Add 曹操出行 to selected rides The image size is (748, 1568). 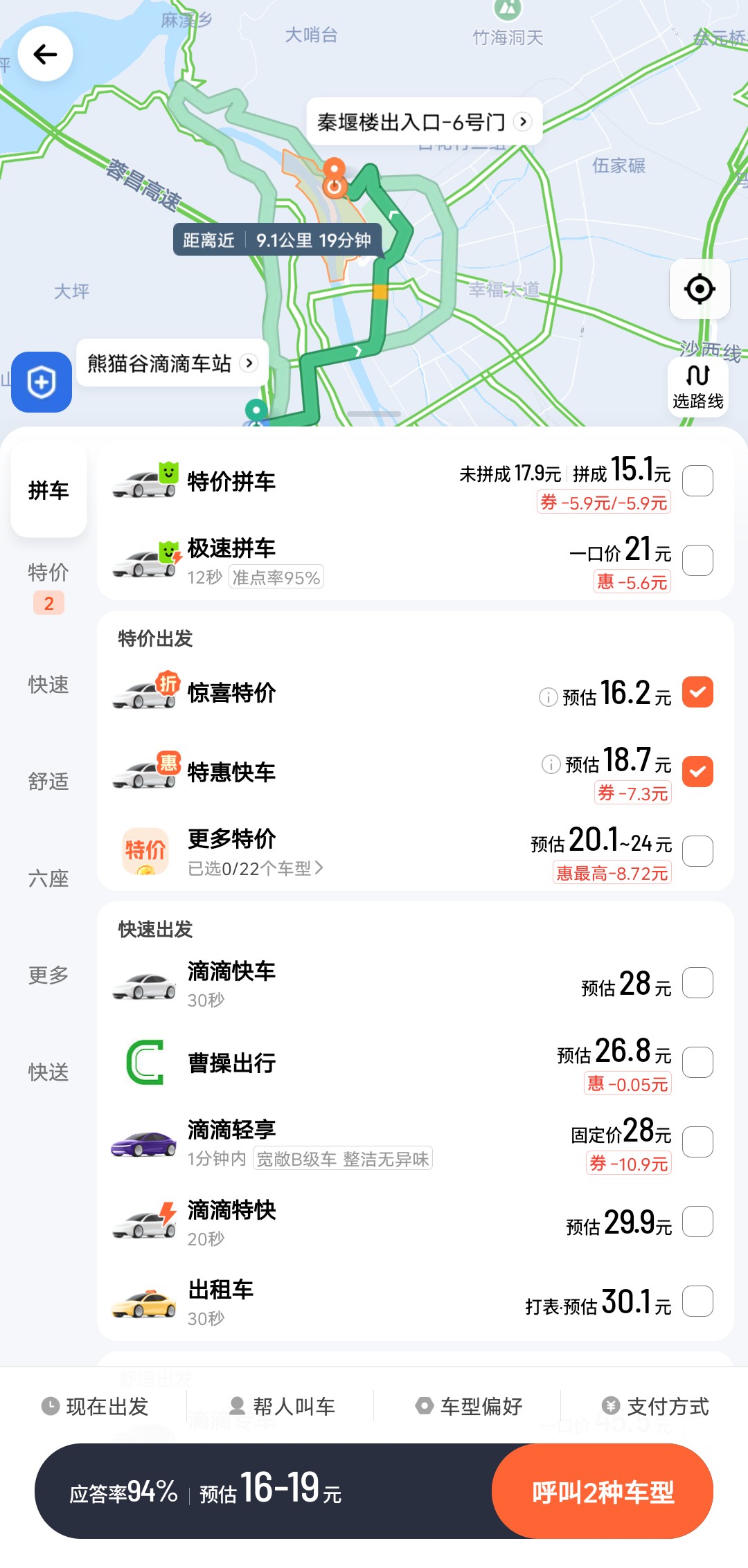pos(697,1063)
